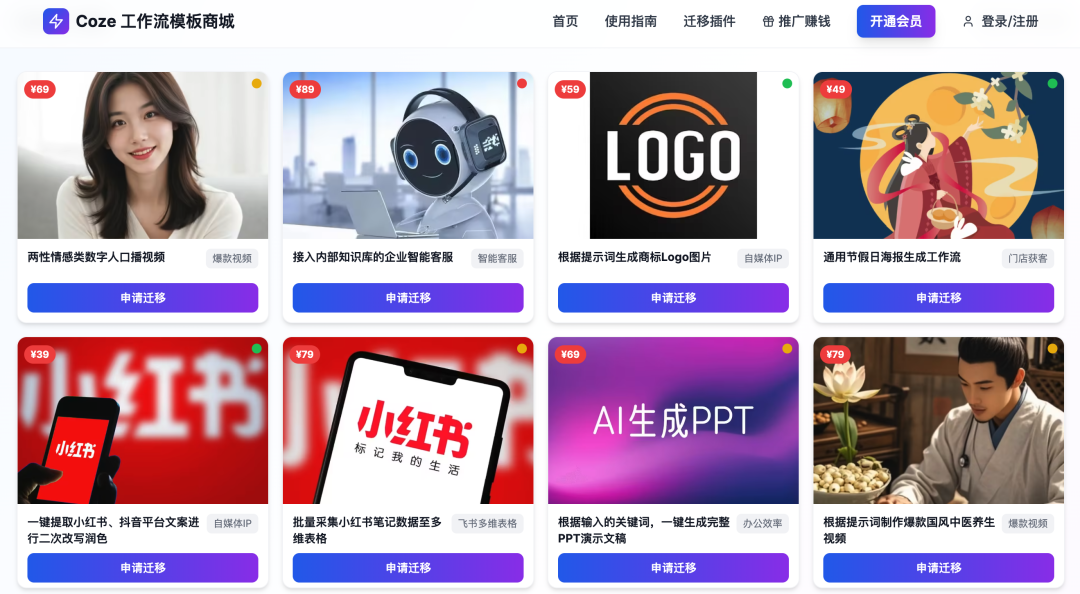
Task: Select the 爆款视频 tag on 数字人口播视频
Action: (232, 258)
